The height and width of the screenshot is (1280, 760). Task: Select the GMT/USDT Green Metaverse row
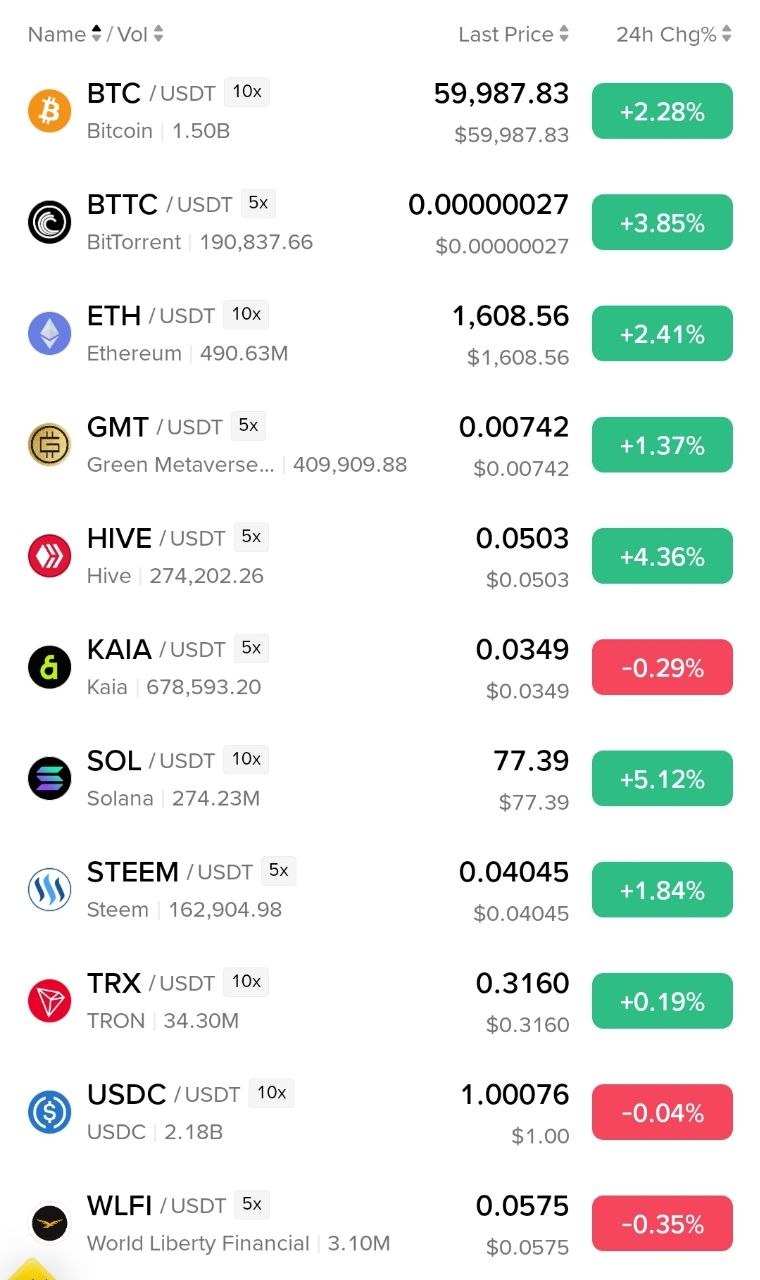[x=380, y=445]
